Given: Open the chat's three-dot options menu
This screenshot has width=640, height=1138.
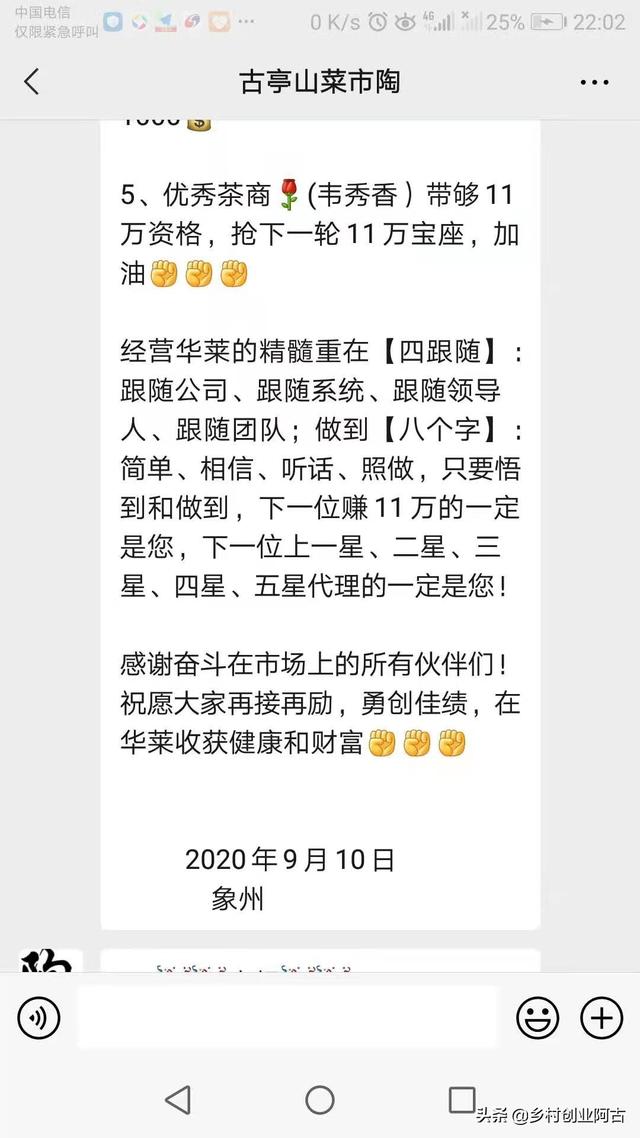Looking at the screenshot, I should pyautogui.click(x=594, y=83).
